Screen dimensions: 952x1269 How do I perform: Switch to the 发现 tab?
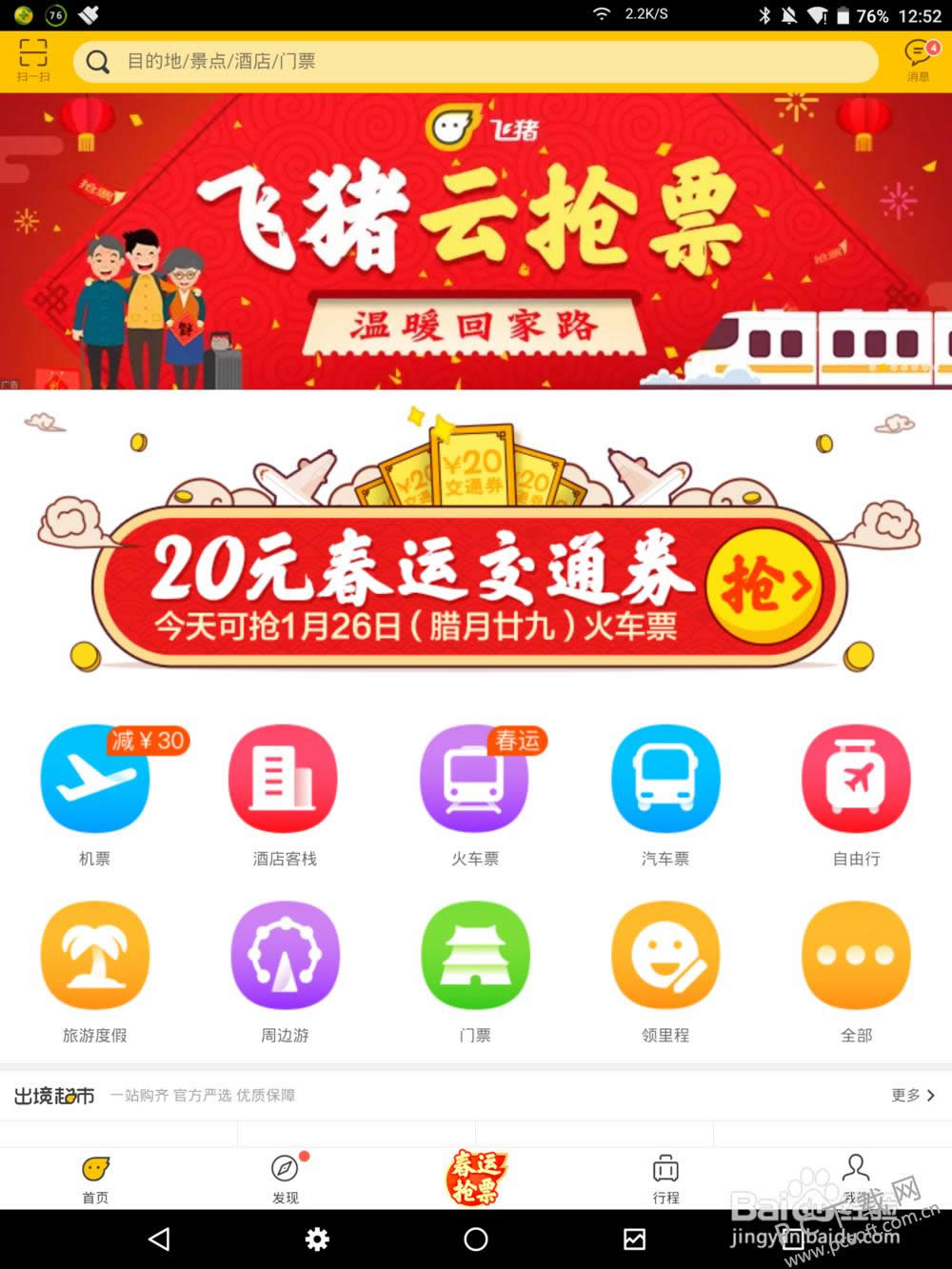285,1178
